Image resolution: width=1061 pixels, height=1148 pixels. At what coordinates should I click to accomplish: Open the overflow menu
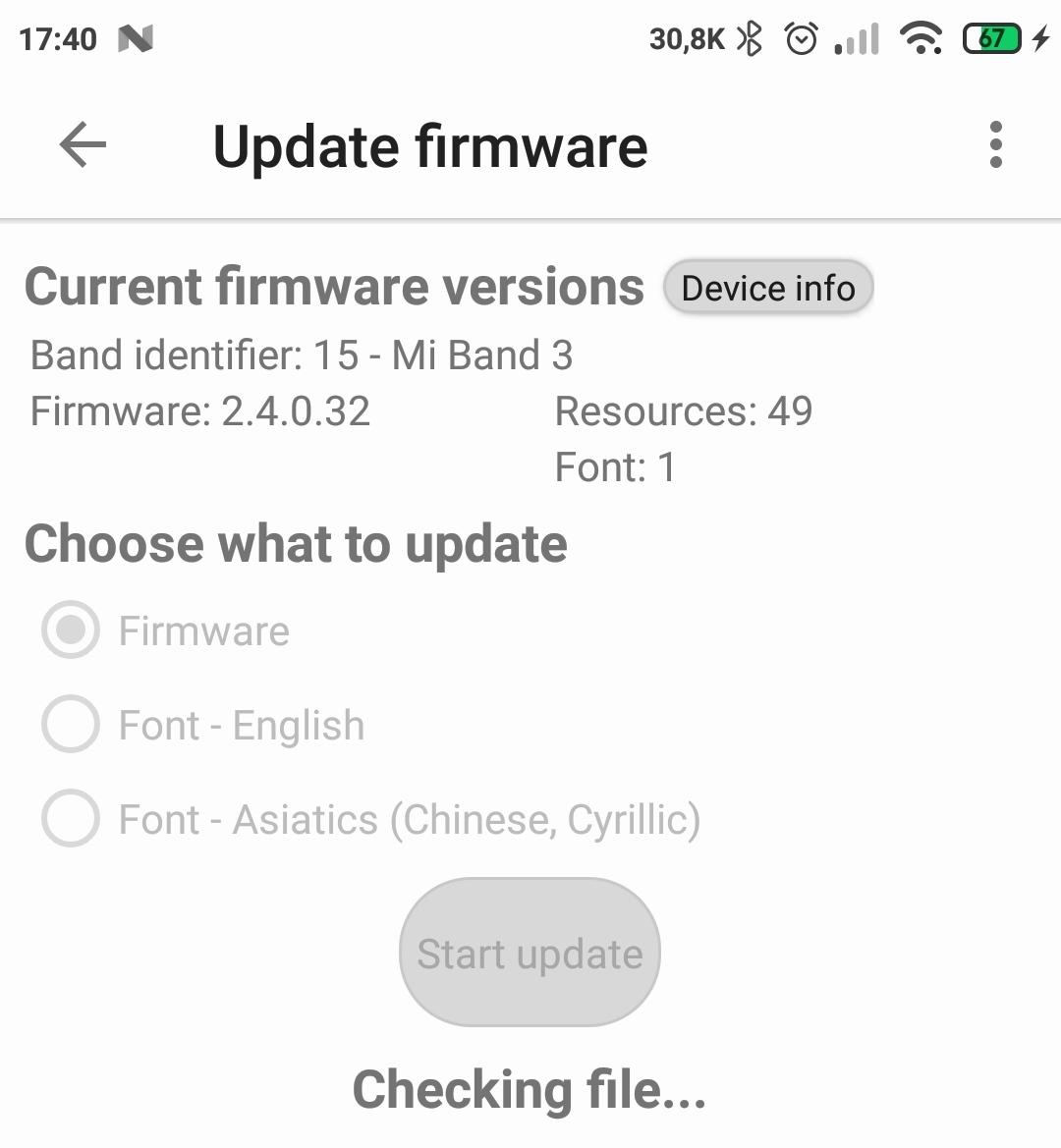tap(995, 145)
